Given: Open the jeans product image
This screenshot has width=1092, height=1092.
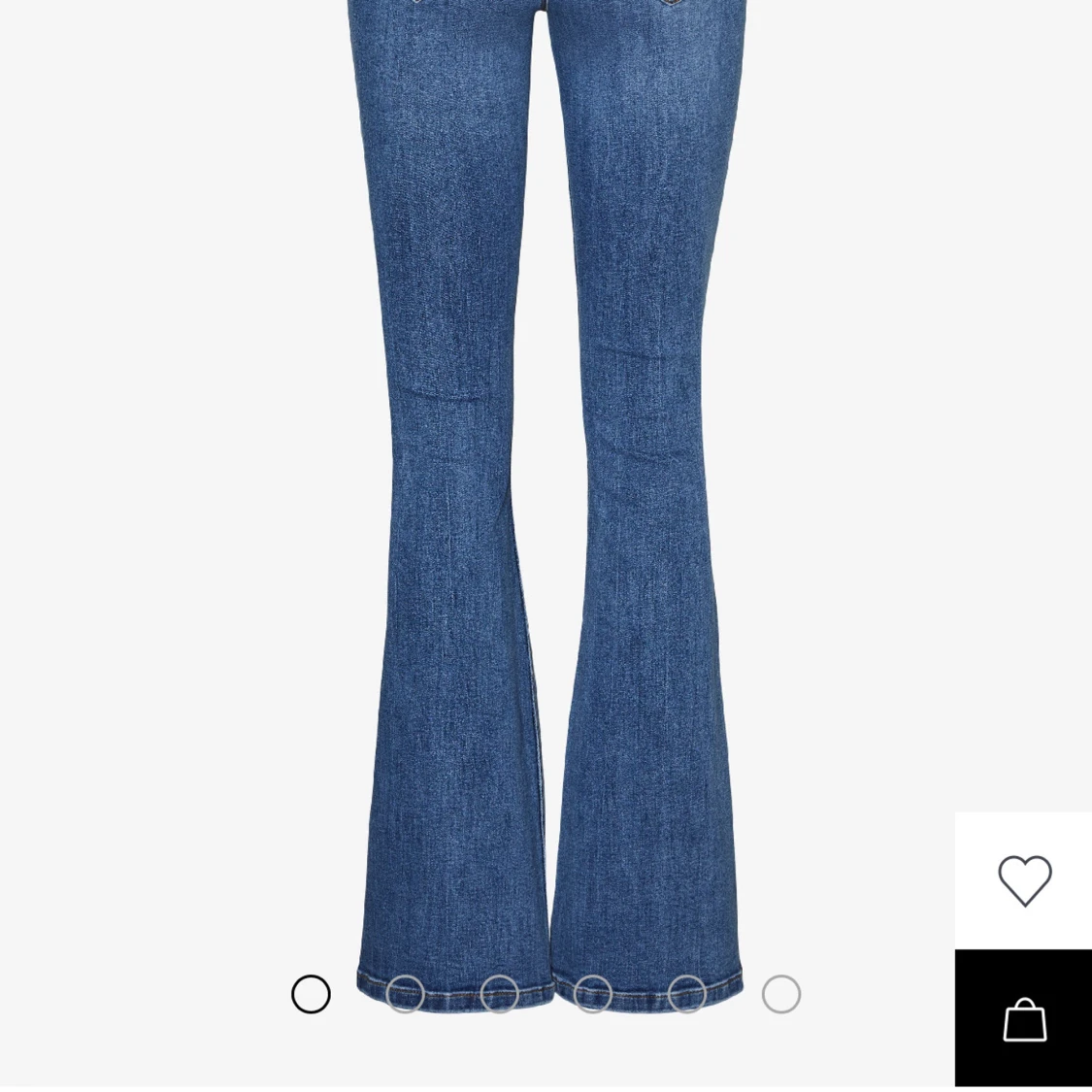Looking at the screenshot, I should (546, 485).
